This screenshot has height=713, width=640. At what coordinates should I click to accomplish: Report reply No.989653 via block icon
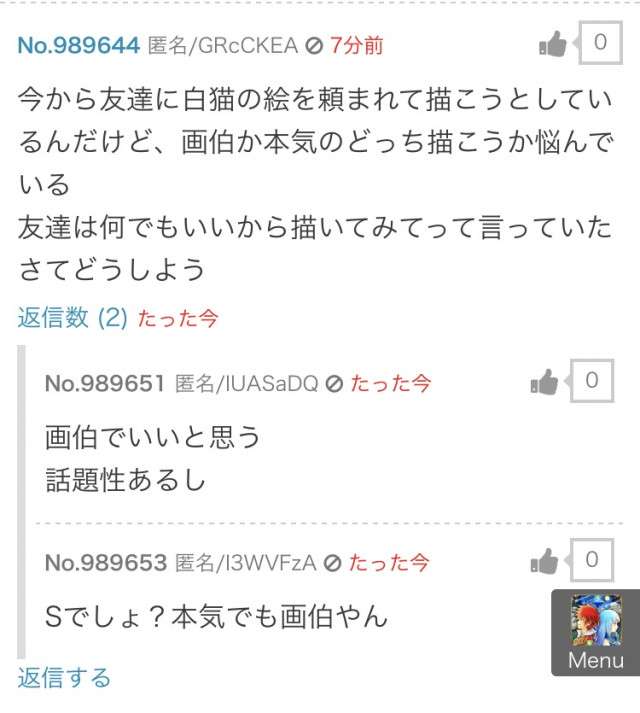pos(334,562)
